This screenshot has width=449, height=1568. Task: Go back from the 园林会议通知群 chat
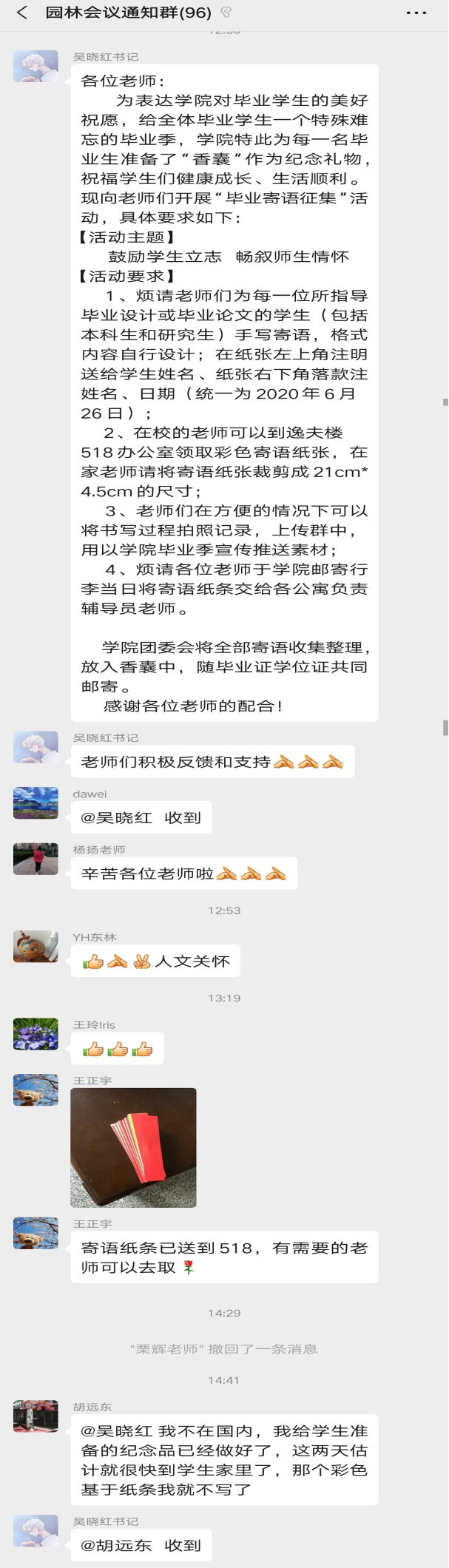(x=22, y=13)
